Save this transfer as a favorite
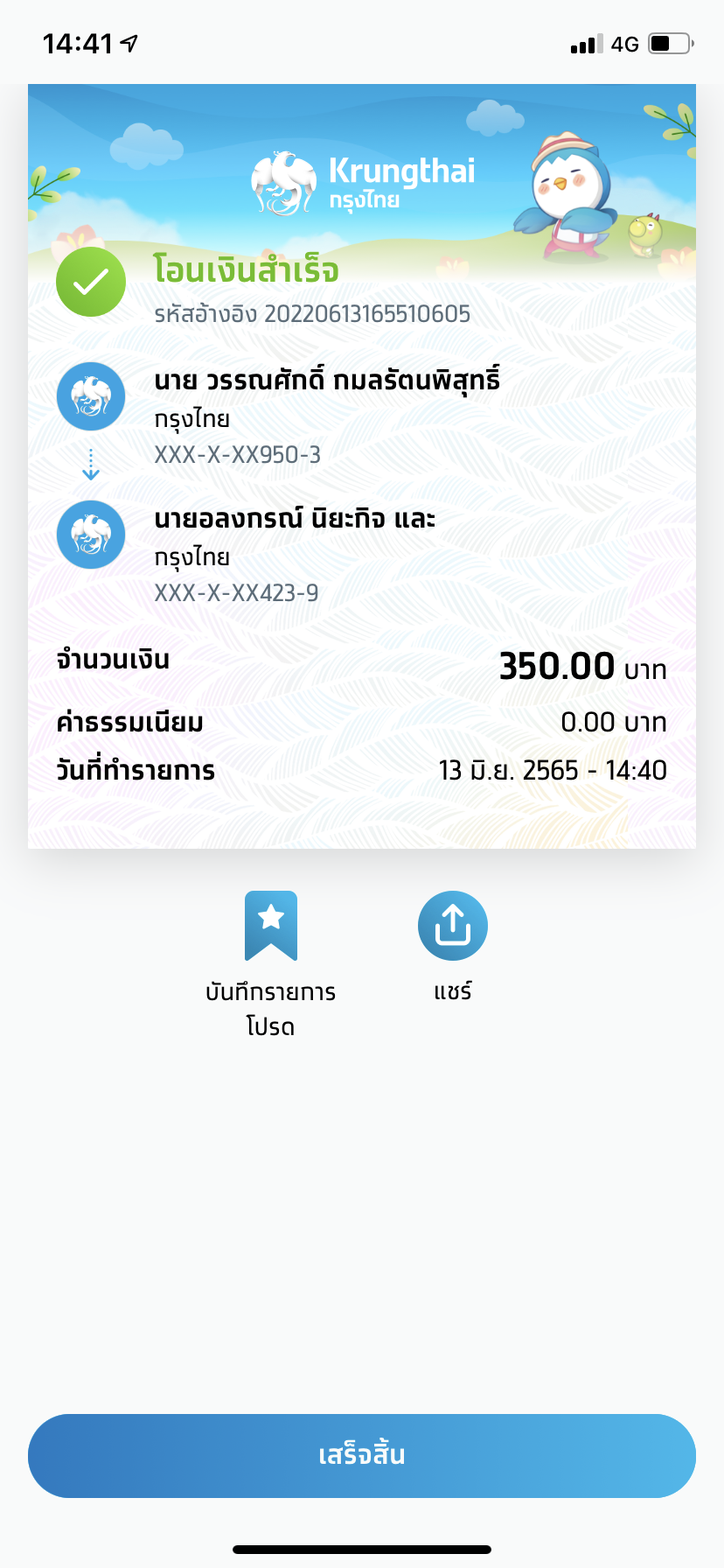The image size is (724, 1568). tap(271, 926)
